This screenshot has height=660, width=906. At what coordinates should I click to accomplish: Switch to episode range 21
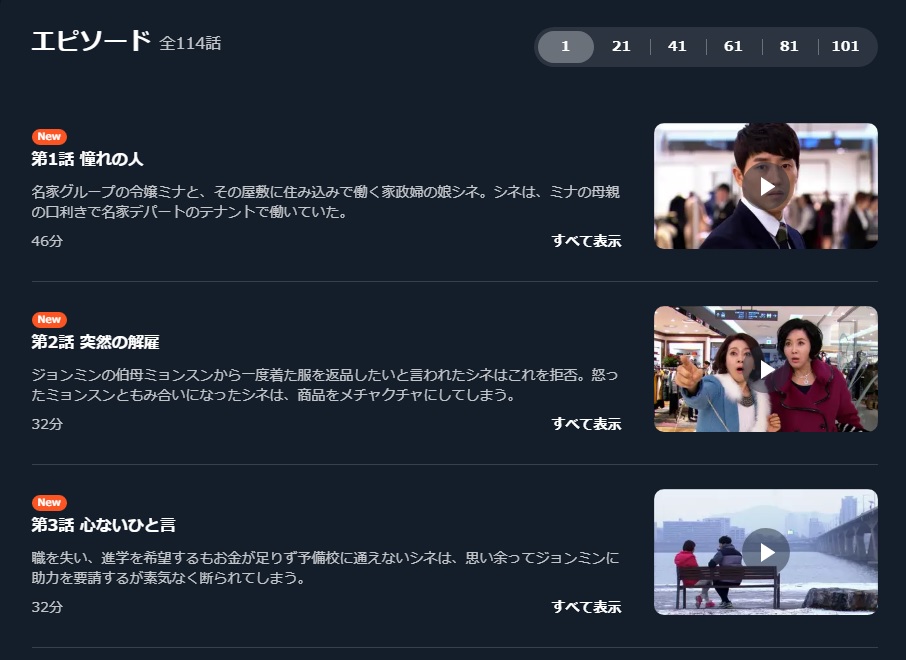[621, 46]
